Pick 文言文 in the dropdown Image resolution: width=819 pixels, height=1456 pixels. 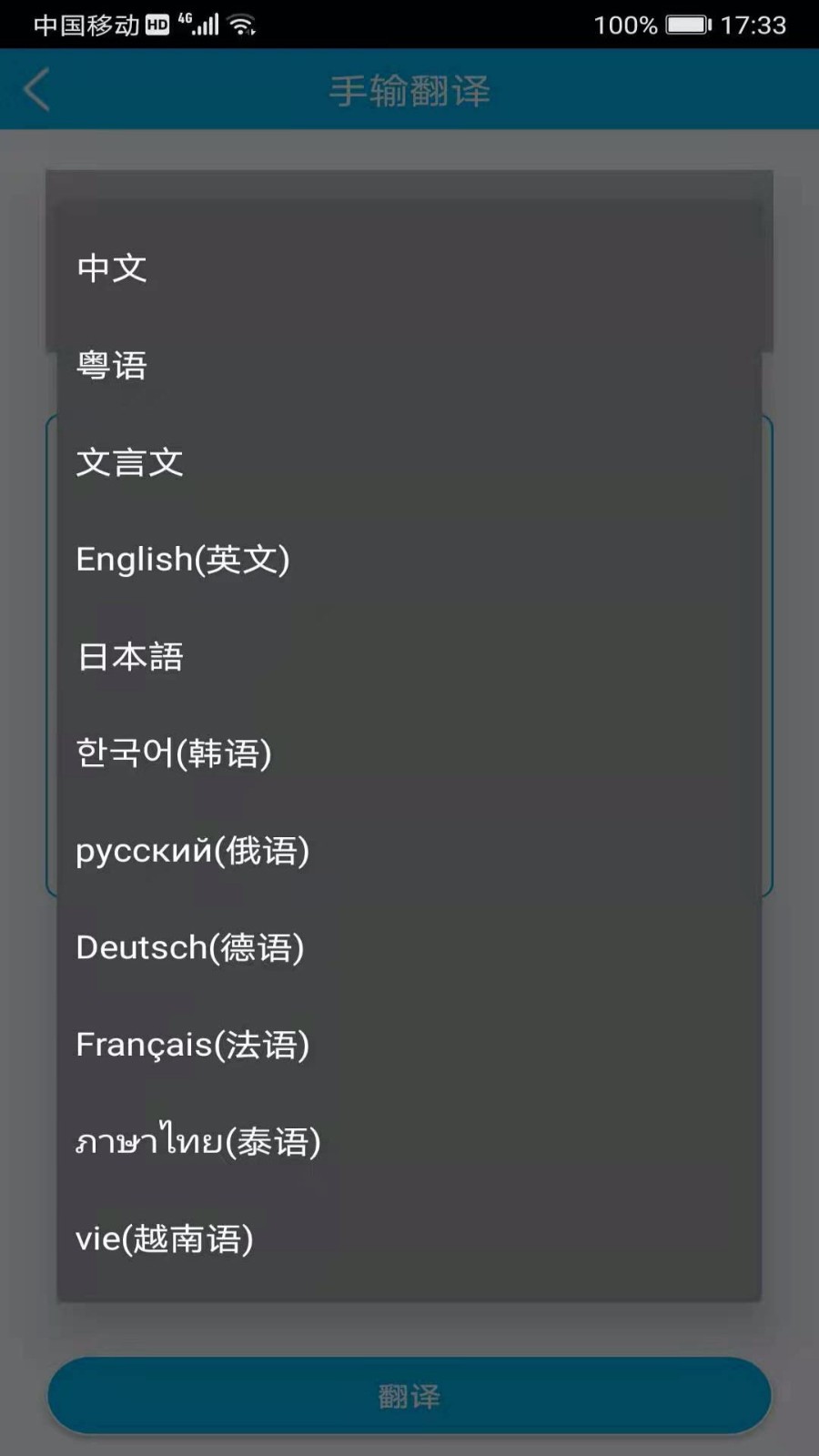click(x=130, y=462)
